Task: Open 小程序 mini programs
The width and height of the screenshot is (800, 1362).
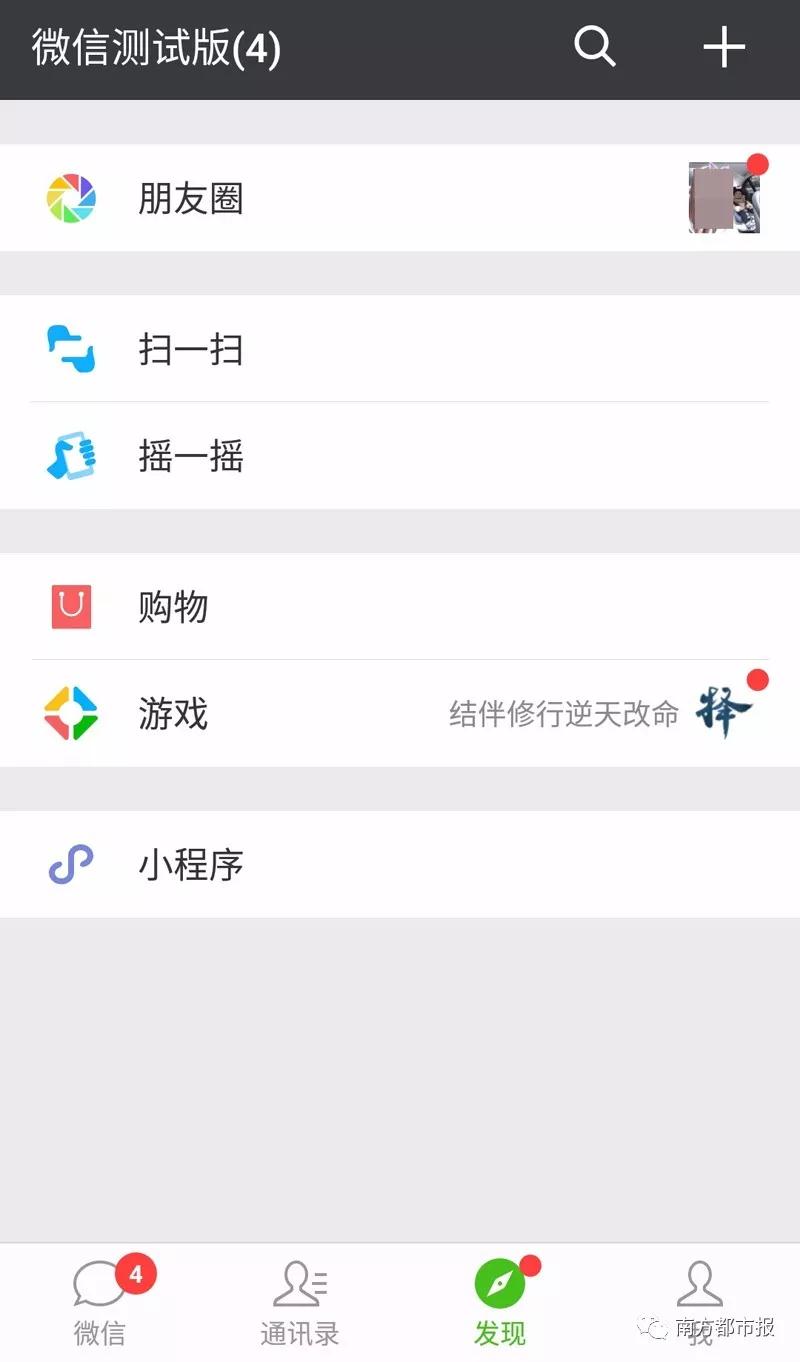Action: coord(400,864)
